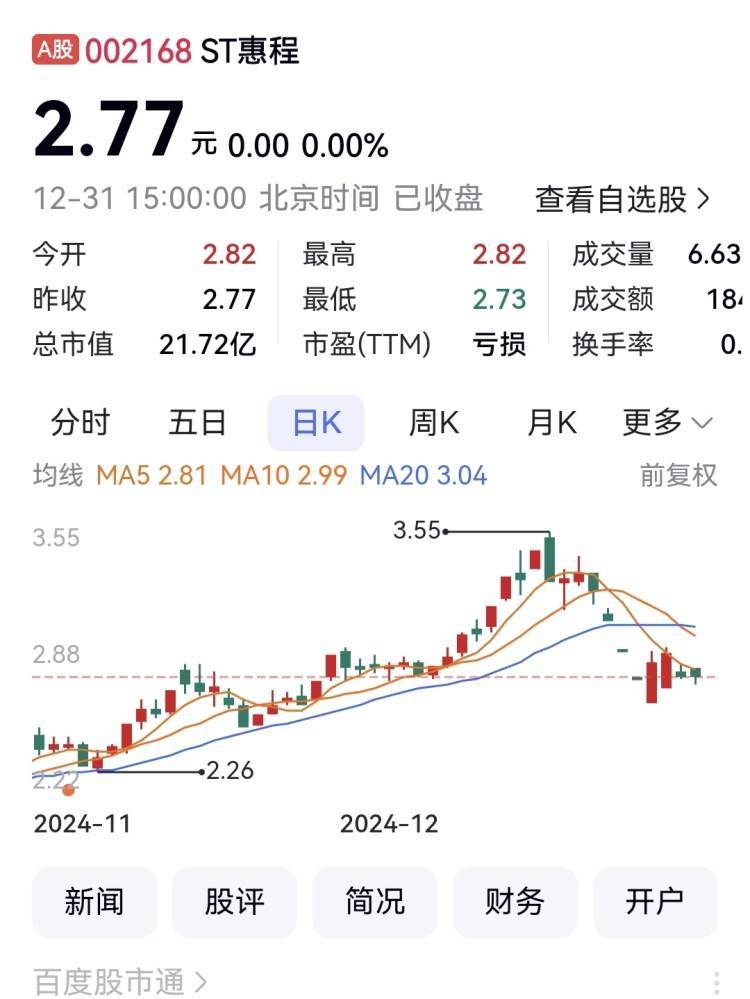Screen dimensions: 750x999
Task: Click the 3.55 high price marker
Action: [417, 533]
